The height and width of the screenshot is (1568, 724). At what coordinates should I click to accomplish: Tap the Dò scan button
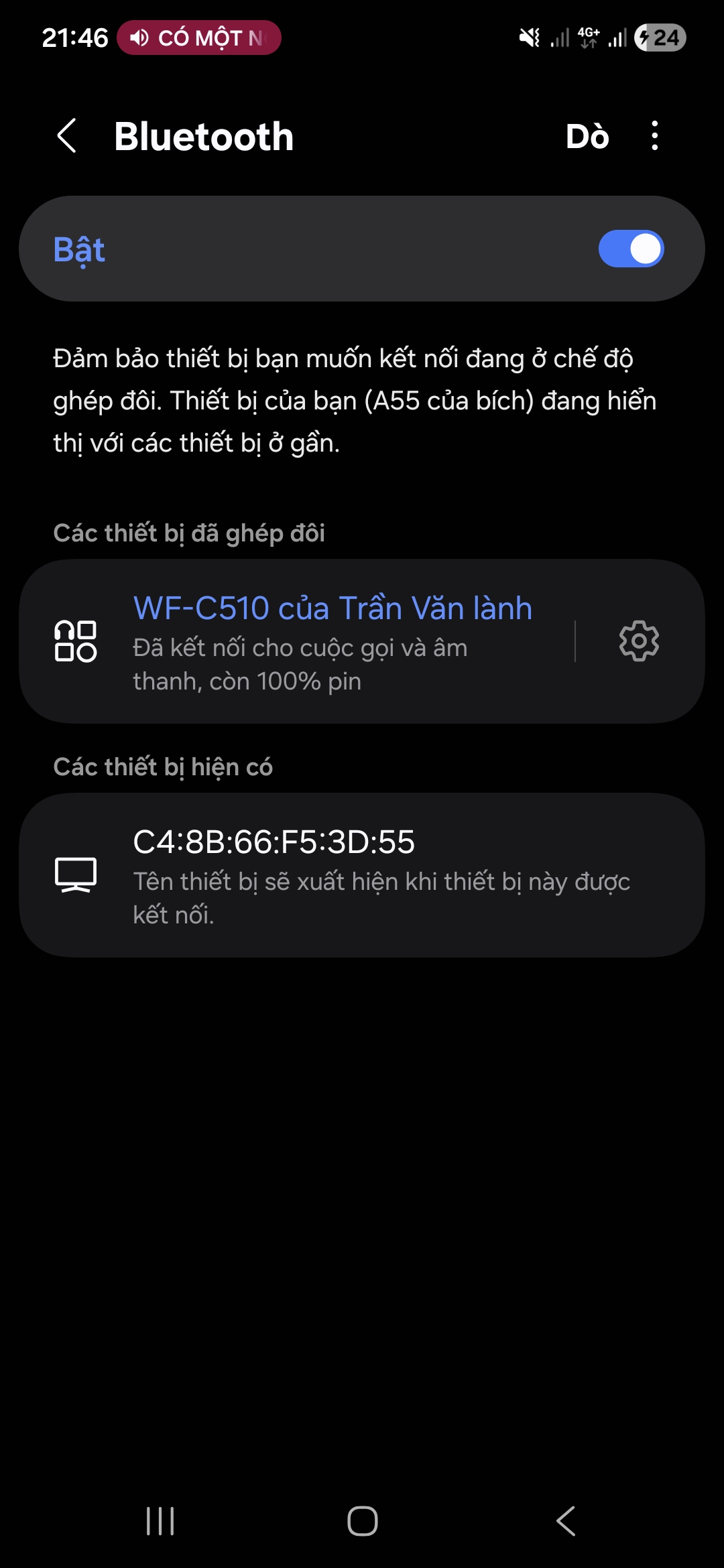587,136
